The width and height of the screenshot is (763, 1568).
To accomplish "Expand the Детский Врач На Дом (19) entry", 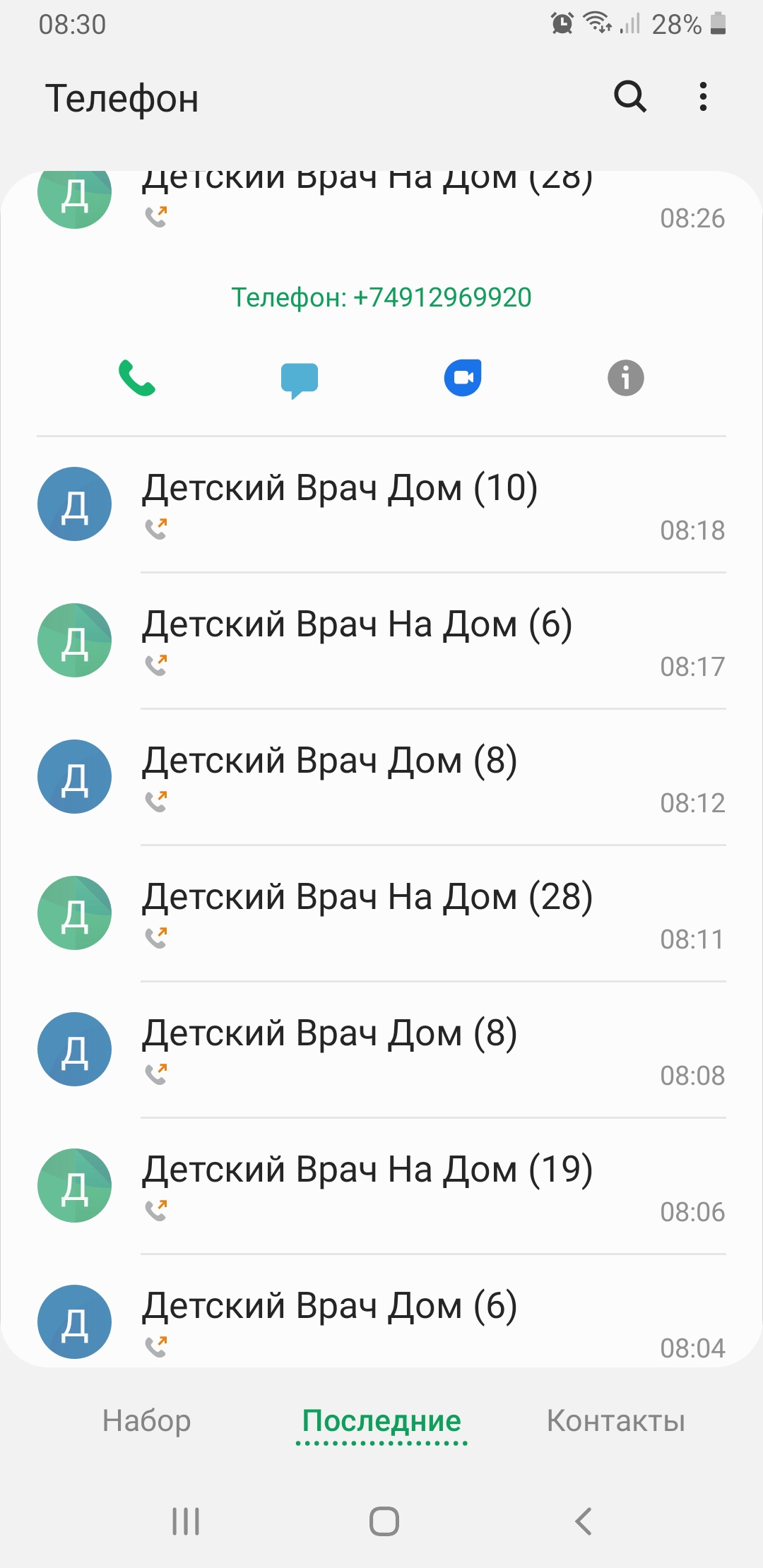I will 381,1186.
